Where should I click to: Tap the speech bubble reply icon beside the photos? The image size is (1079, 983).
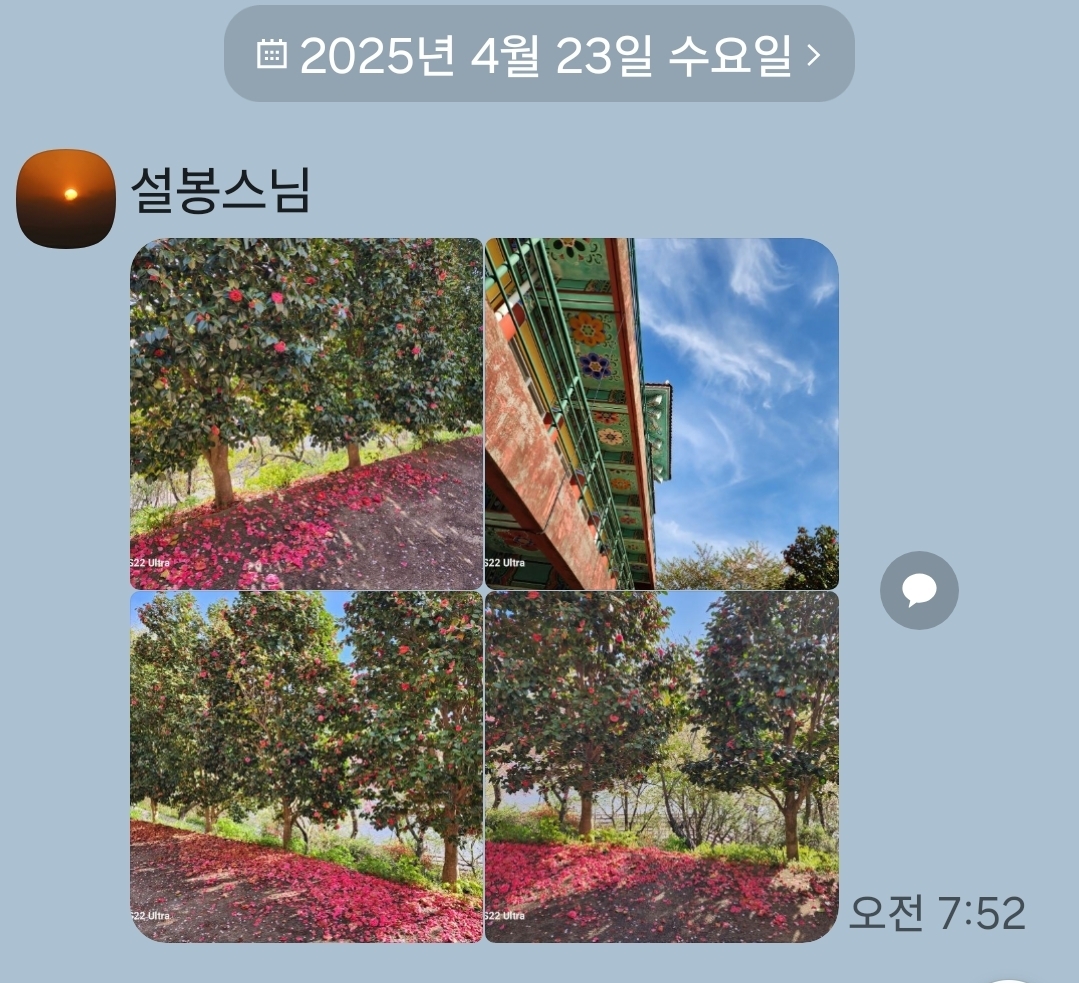coord(918,590)
